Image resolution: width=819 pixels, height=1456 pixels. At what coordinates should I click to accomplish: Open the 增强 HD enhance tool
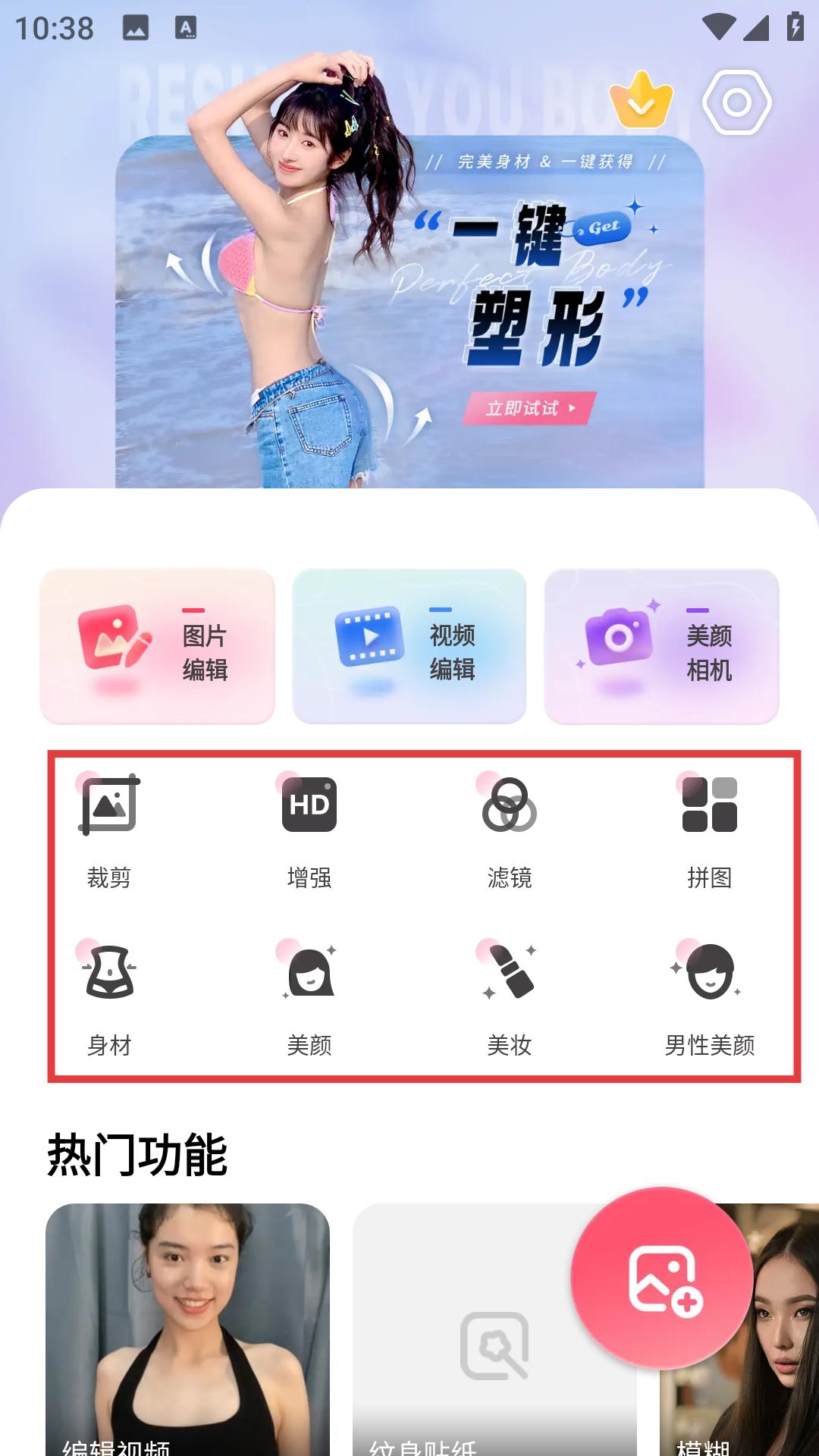pos(309,830)
